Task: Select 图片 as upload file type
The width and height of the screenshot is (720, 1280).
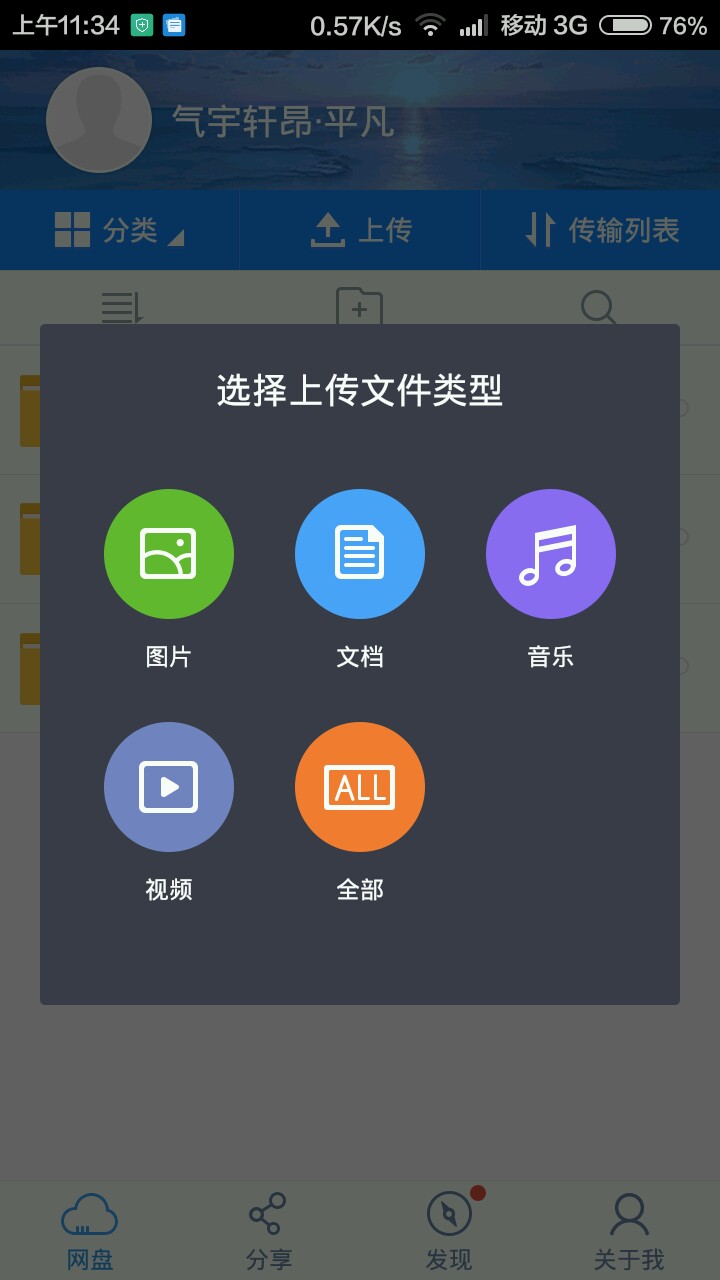Action: 169,554
